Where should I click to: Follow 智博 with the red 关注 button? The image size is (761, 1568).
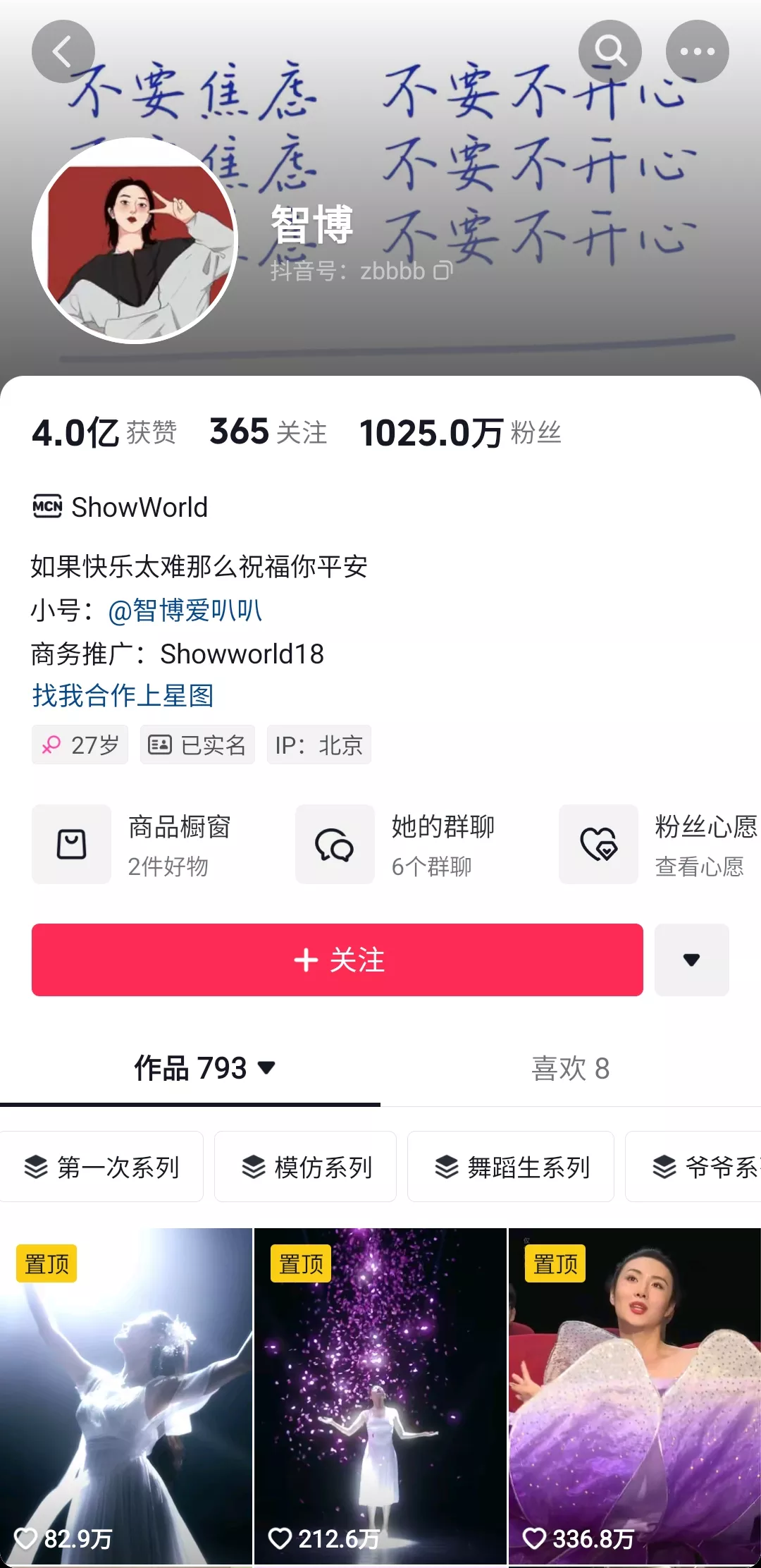[337, 960]
